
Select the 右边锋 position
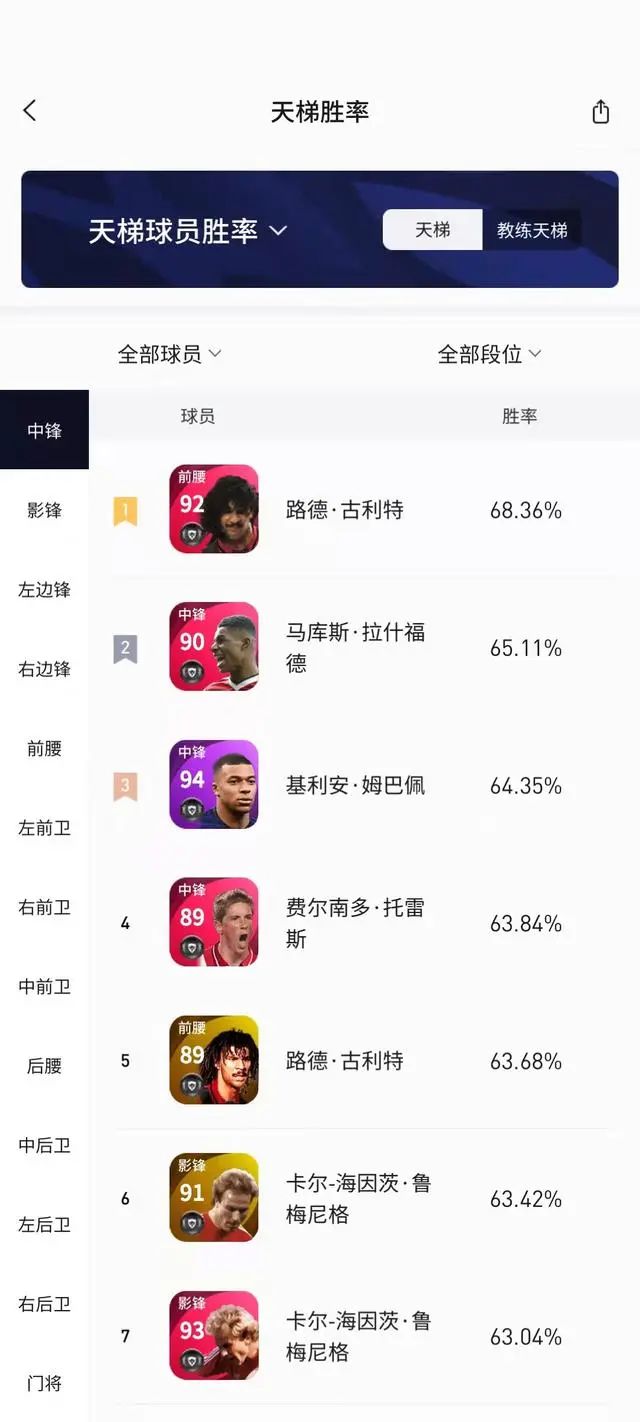point(44,669)
